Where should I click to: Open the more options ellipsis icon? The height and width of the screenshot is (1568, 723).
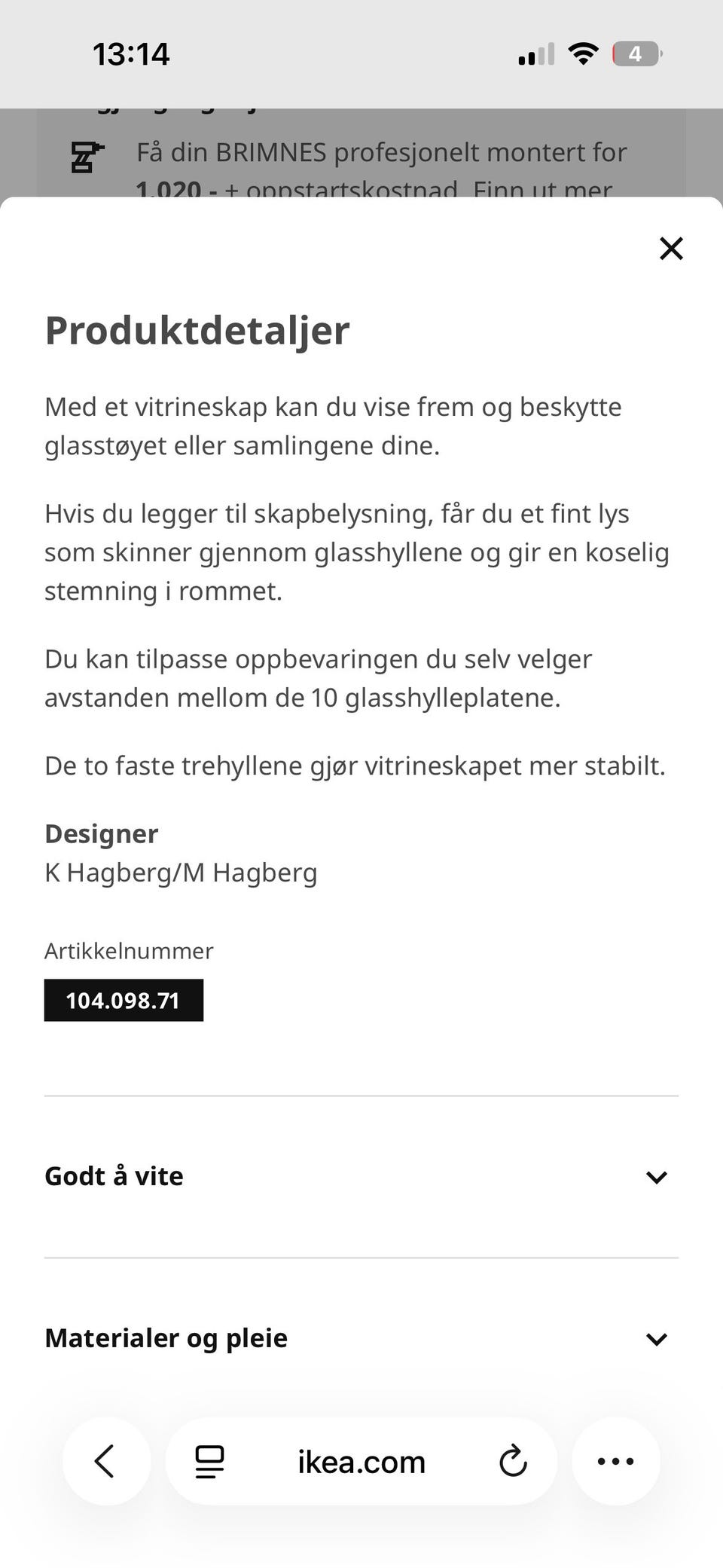point(616,1462)
